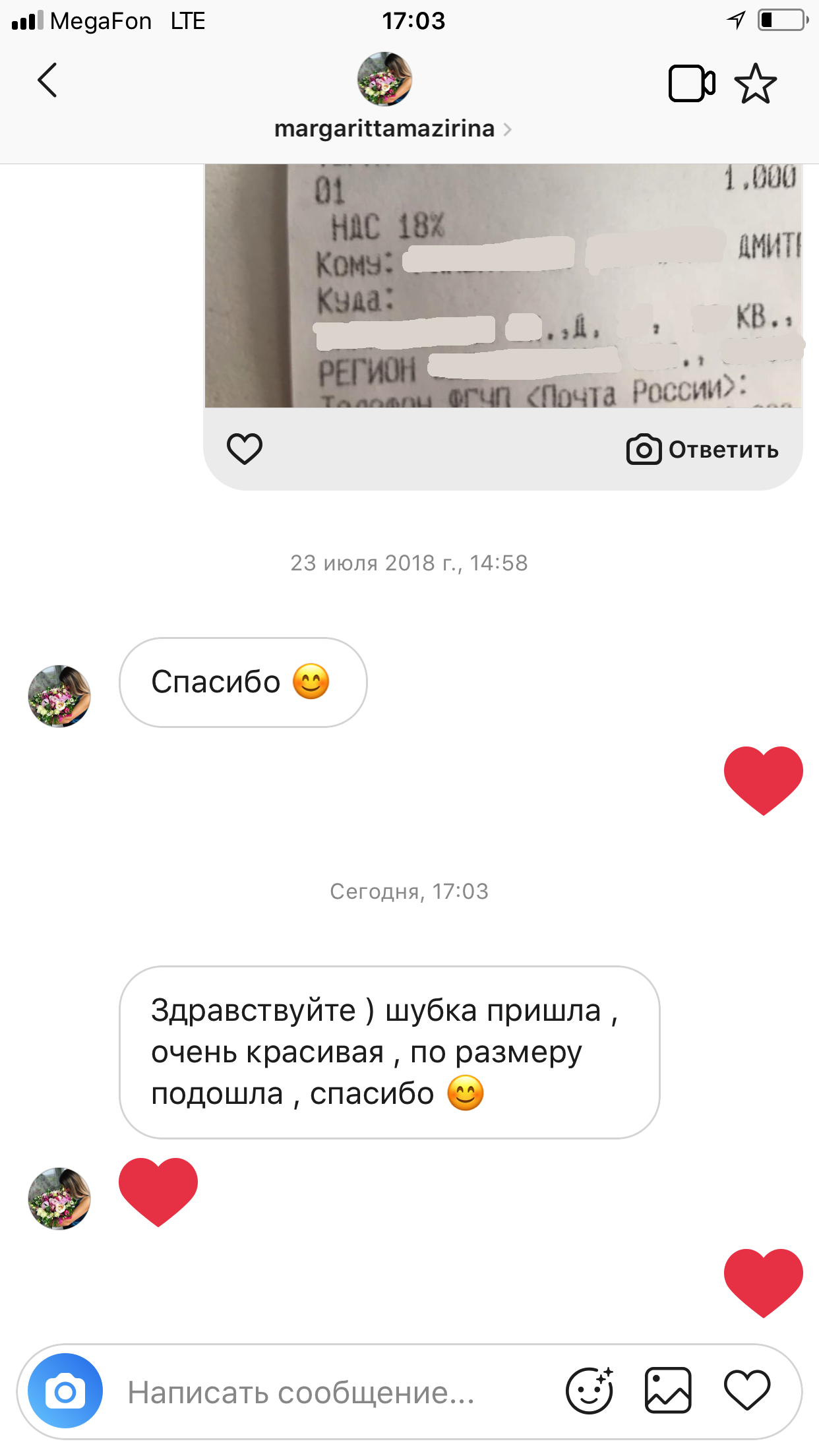819x1456 pixels.
Task: Open the shared receipt image
Action: [503, 286]
